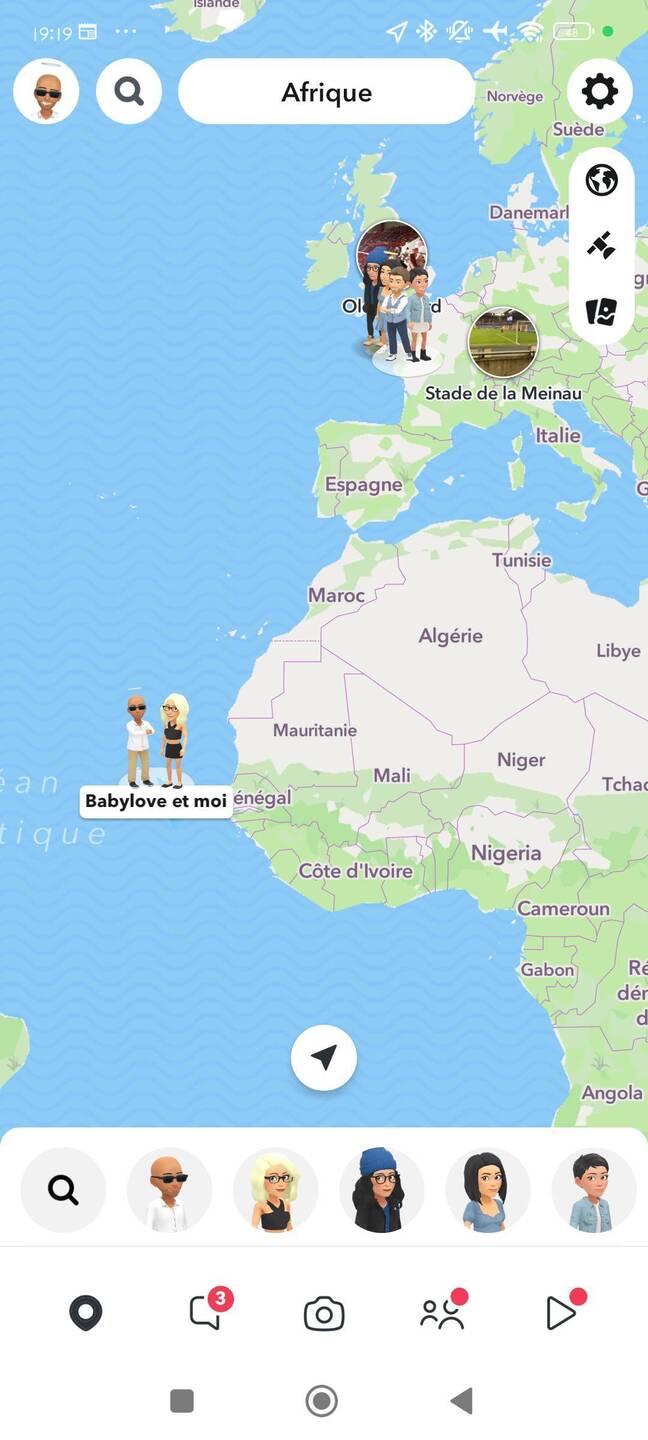Screen dimensions: 648x1440
Task: Open search from the top magnifier icon
Action: tap(129, 92)
